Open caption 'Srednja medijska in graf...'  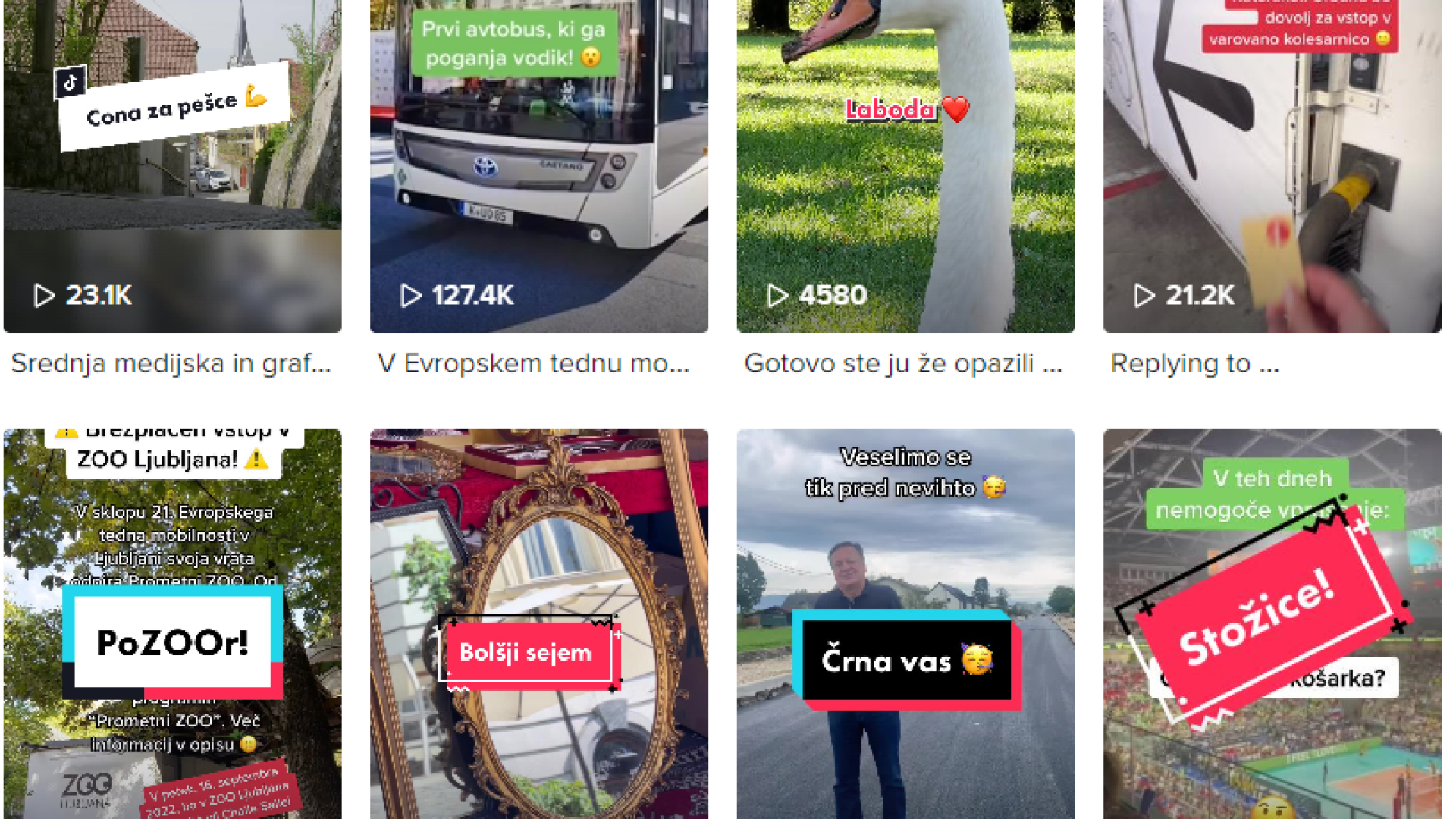tap(171, 364)
